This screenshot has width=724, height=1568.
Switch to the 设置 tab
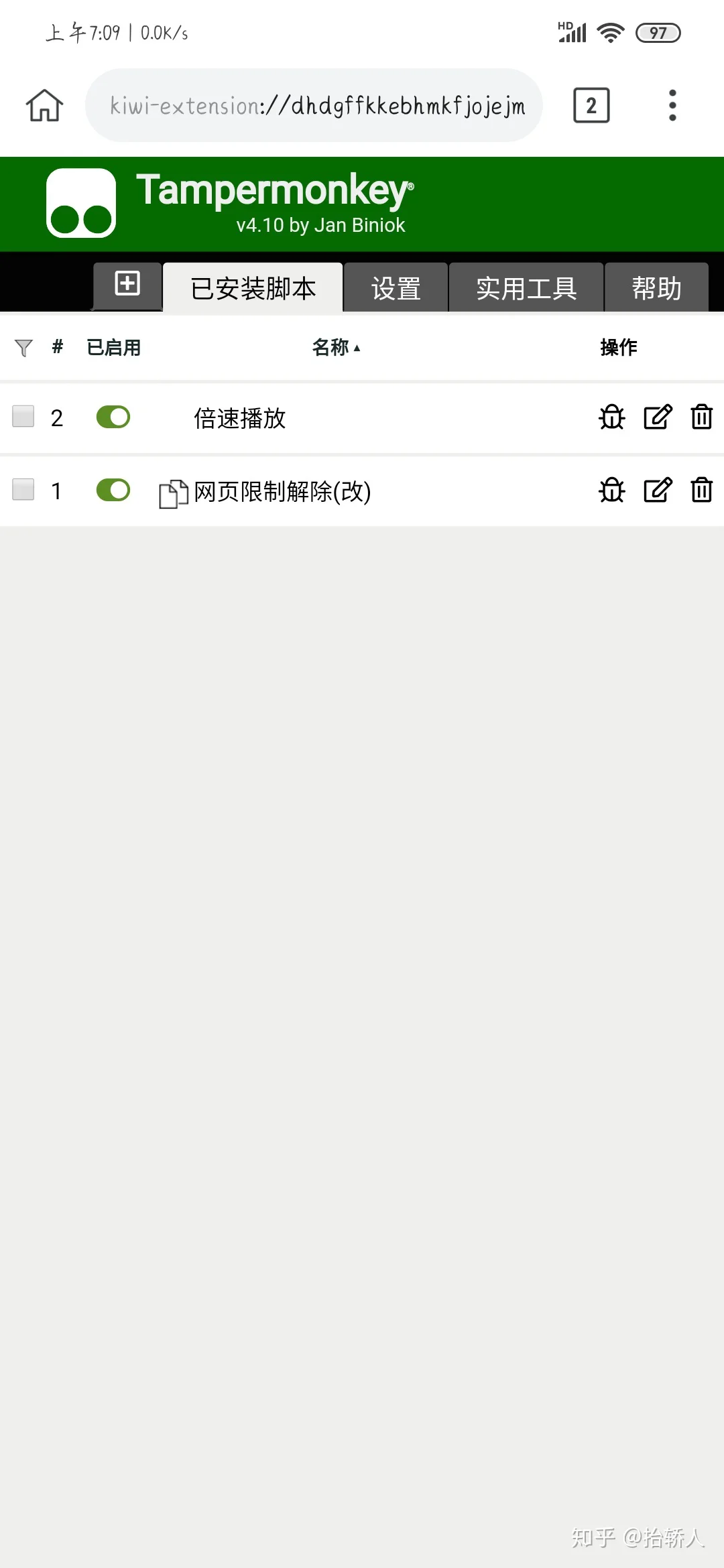(396, 289)
